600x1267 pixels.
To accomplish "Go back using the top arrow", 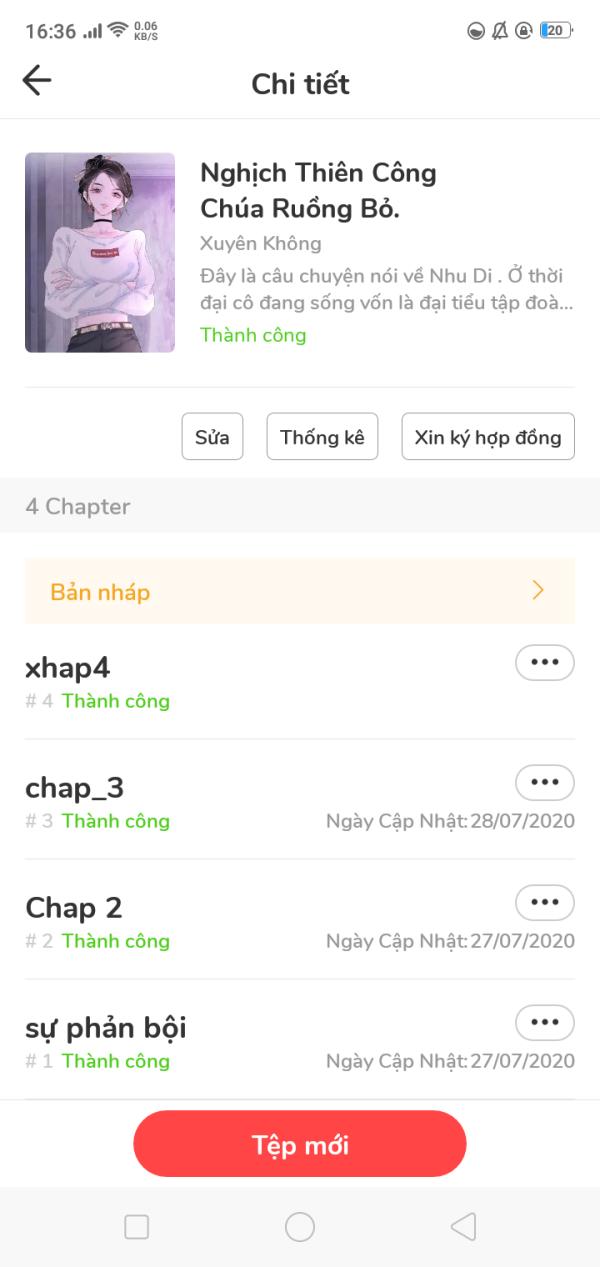I will point(37,81).
